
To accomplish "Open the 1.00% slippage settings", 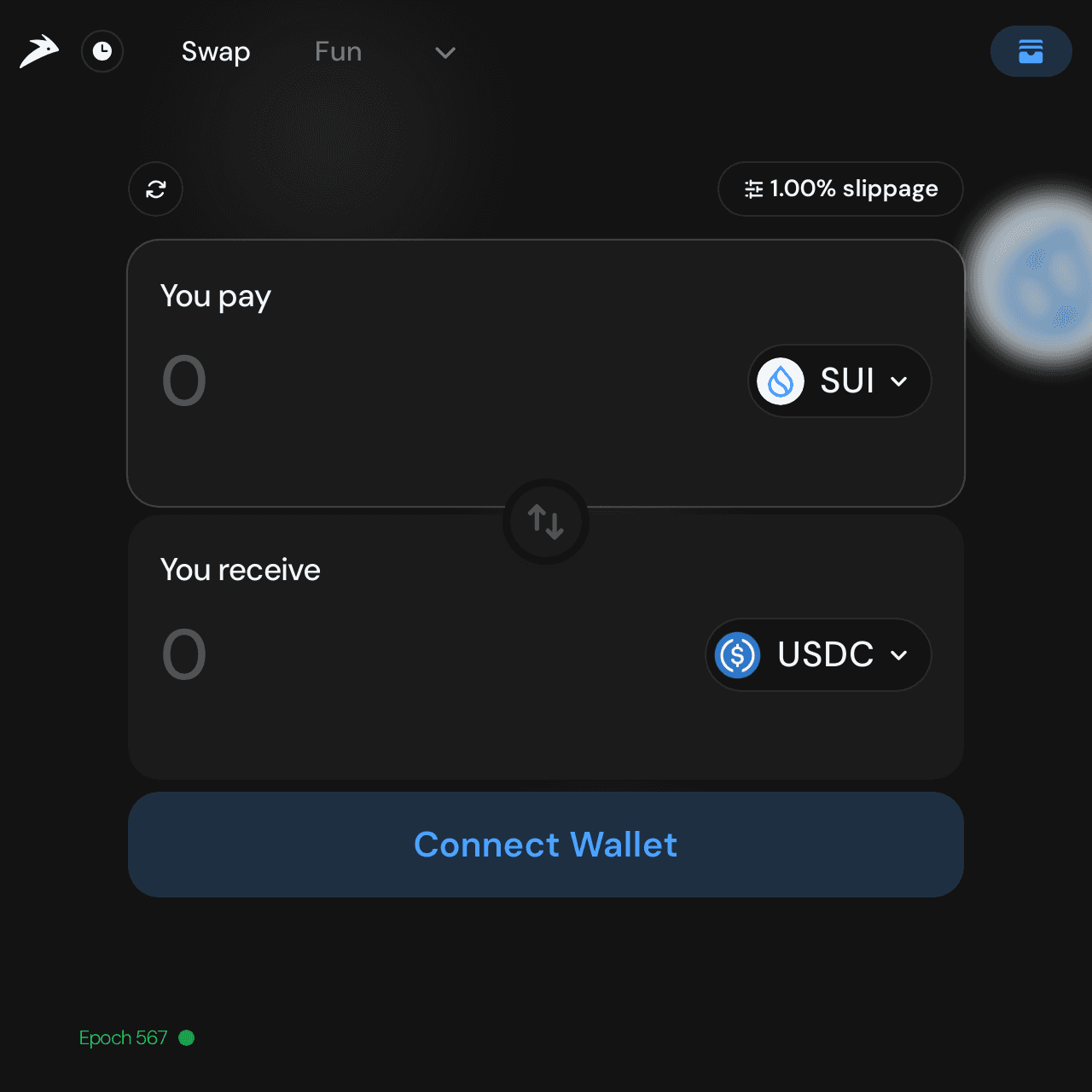I will pos(840,189).
